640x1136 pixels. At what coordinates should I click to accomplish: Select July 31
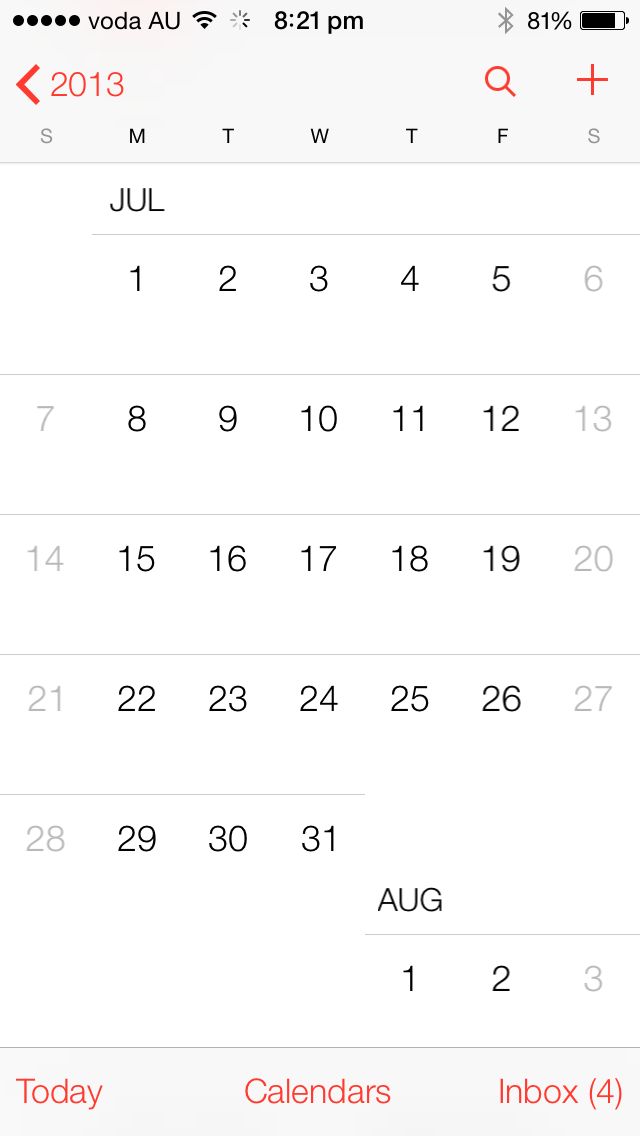318,839
